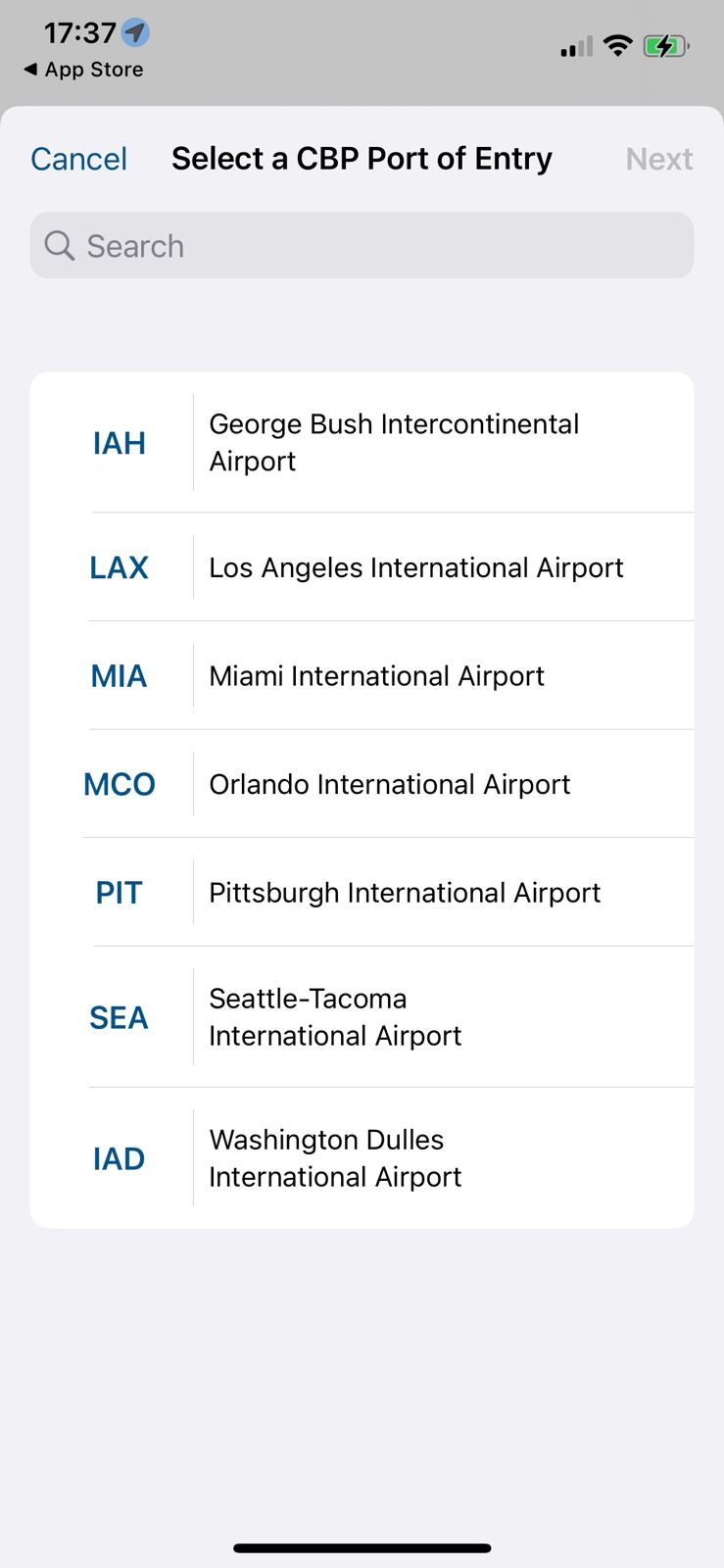Return to App Store via back link
Image resolution: width=724 pixels, height=1568 pixels.
pyautogui.click(x=83, y=70)
